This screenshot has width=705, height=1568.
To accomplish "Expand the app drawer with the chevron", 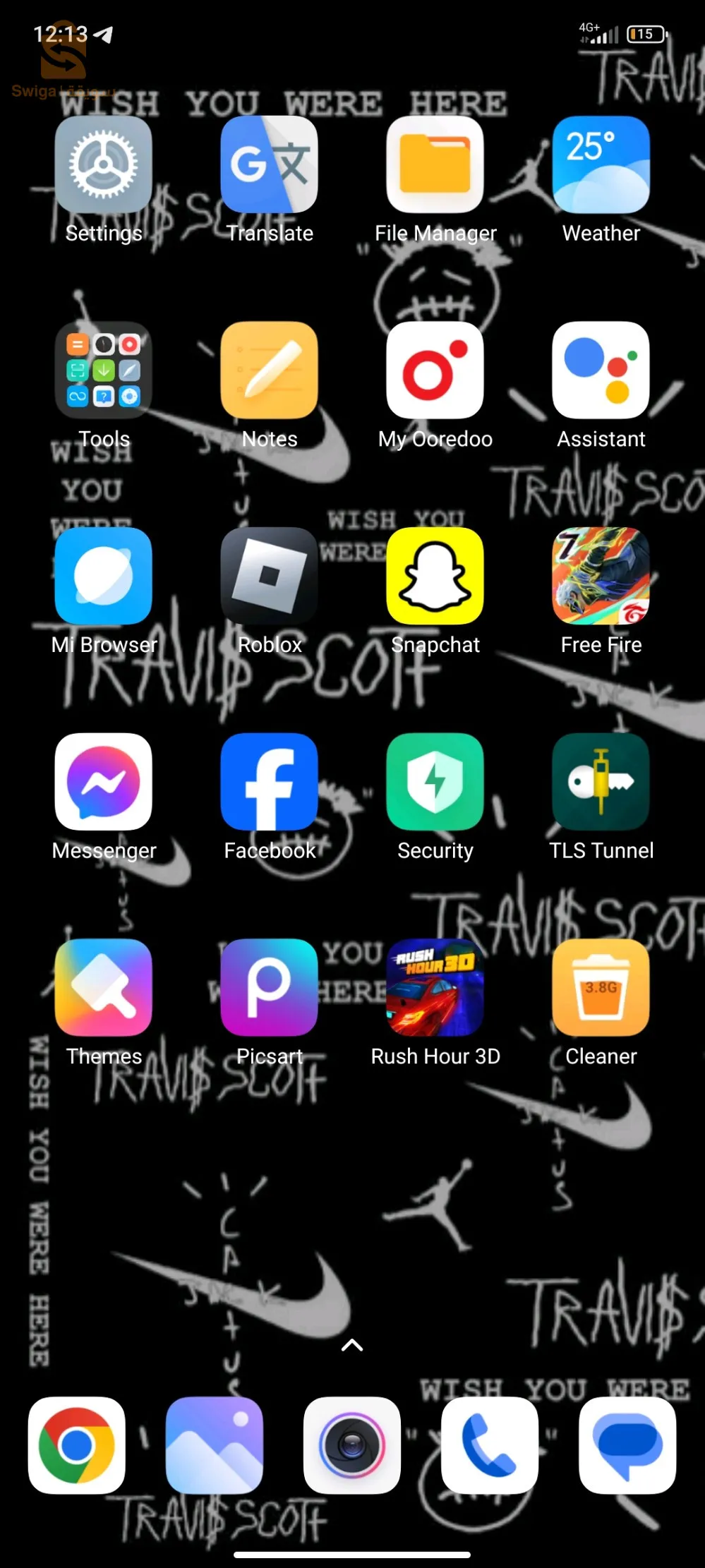I will (x=352, y=1345).
